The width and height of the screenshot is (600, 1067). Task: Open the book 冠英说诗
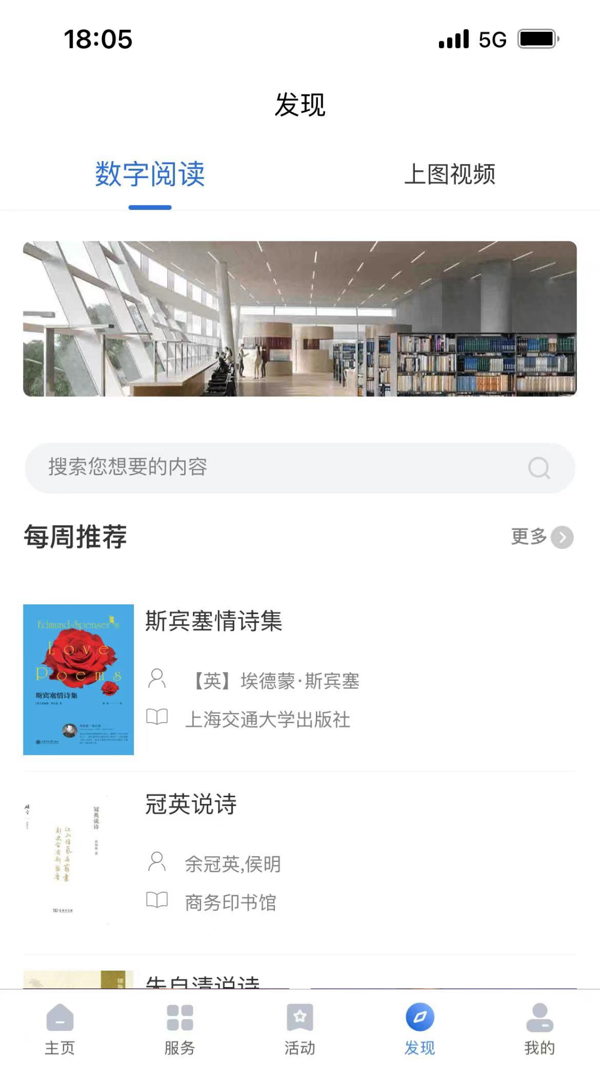tap(300, 862)
